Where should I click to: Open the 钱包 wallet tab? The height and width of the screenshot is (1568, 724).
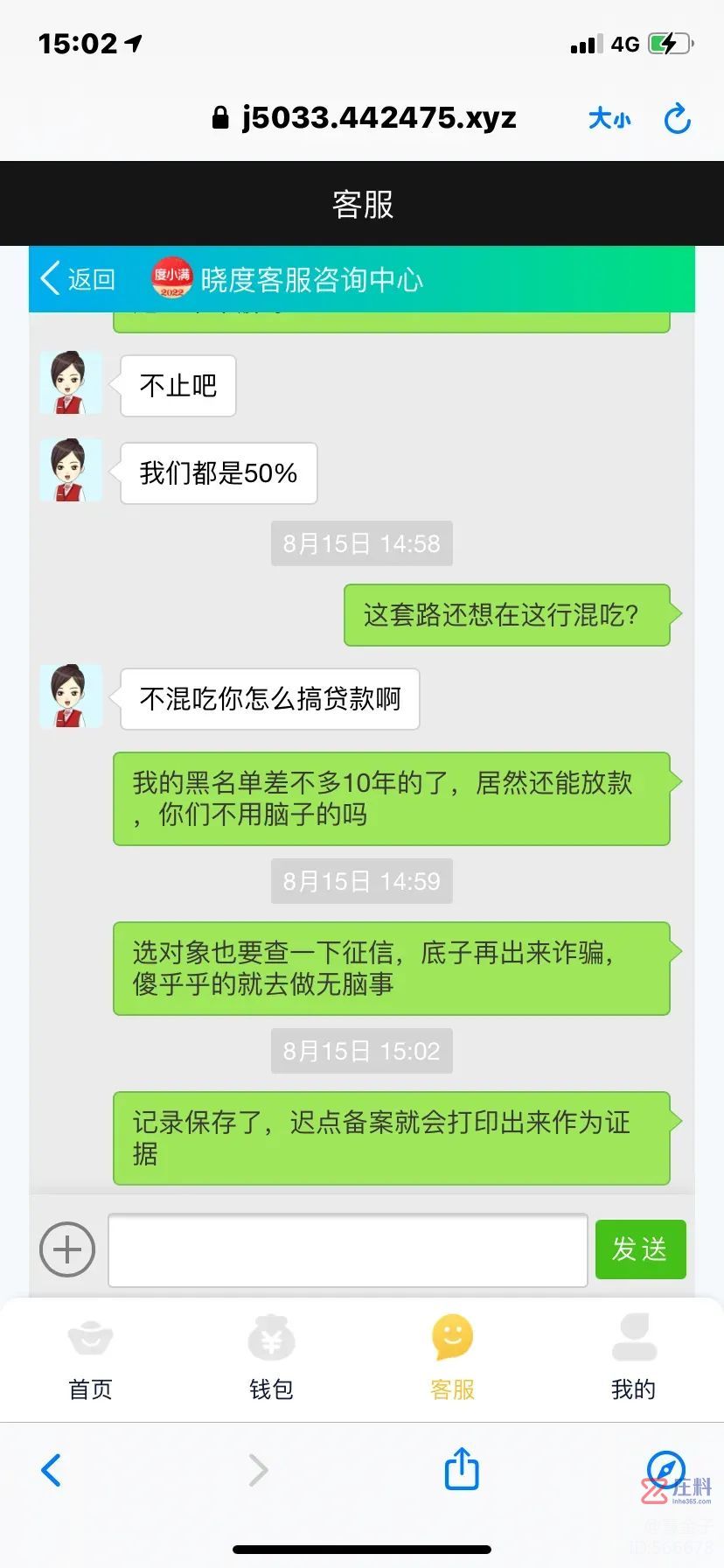tap(271, 1356)
